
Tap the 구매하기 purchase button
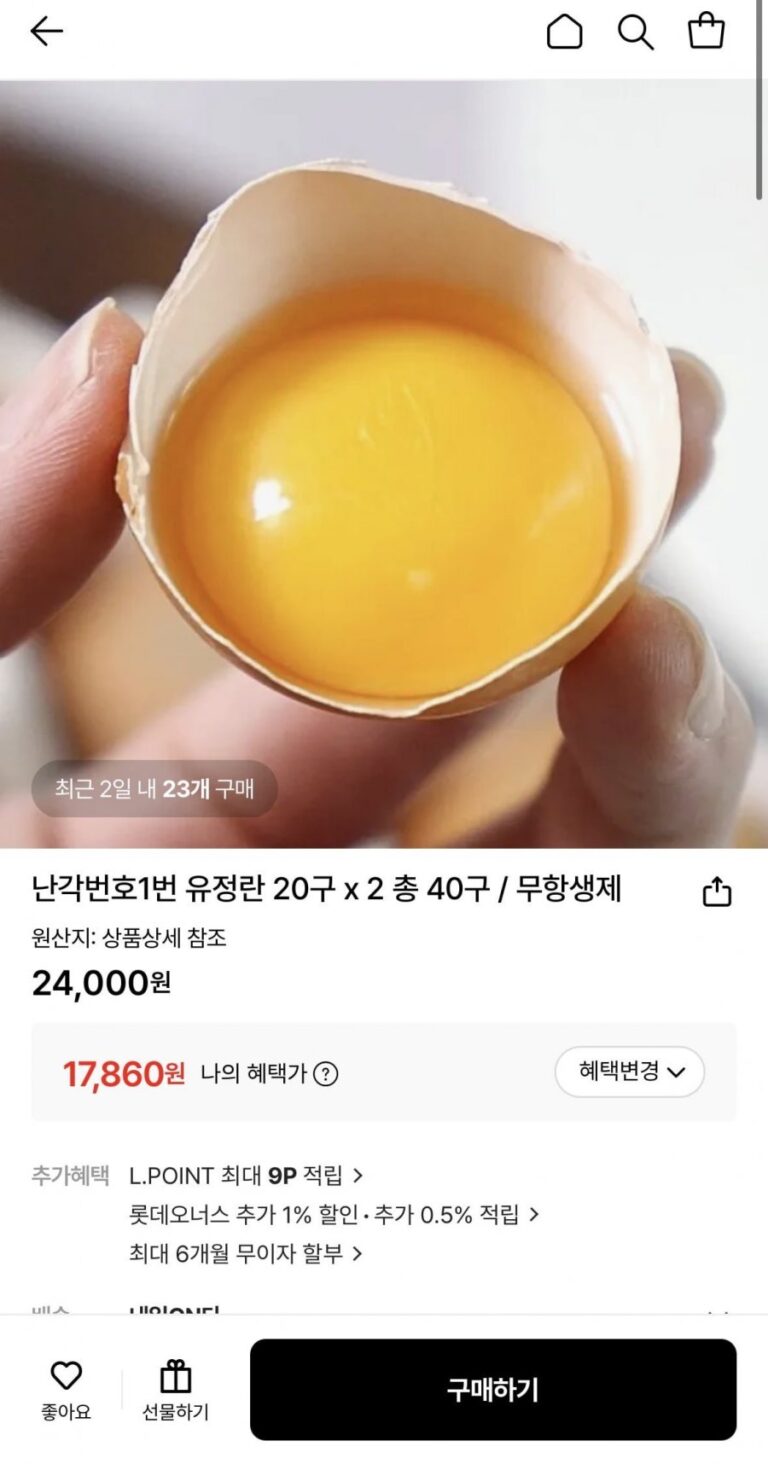pos(493,1389)
